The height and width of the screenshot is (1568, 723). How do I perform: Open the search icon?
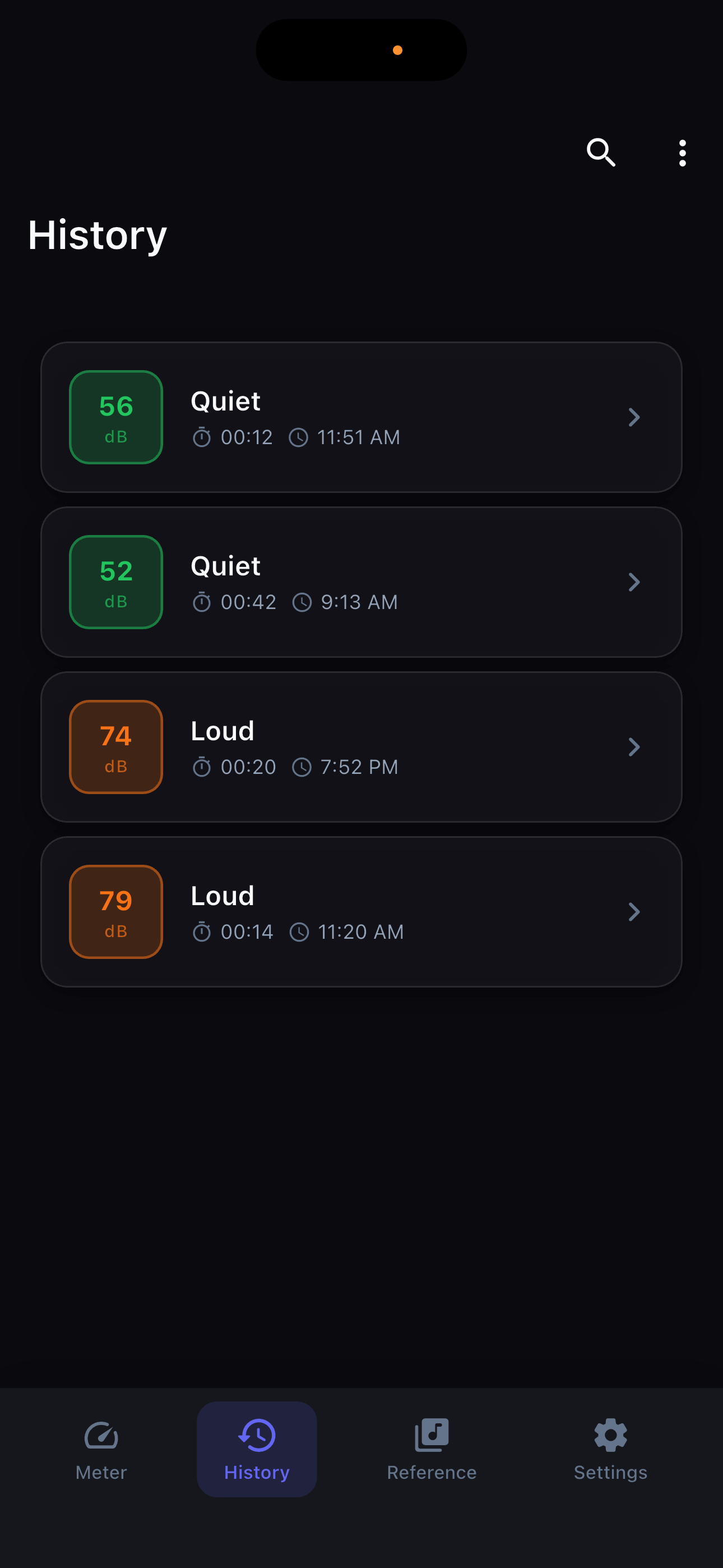(601, 152)
